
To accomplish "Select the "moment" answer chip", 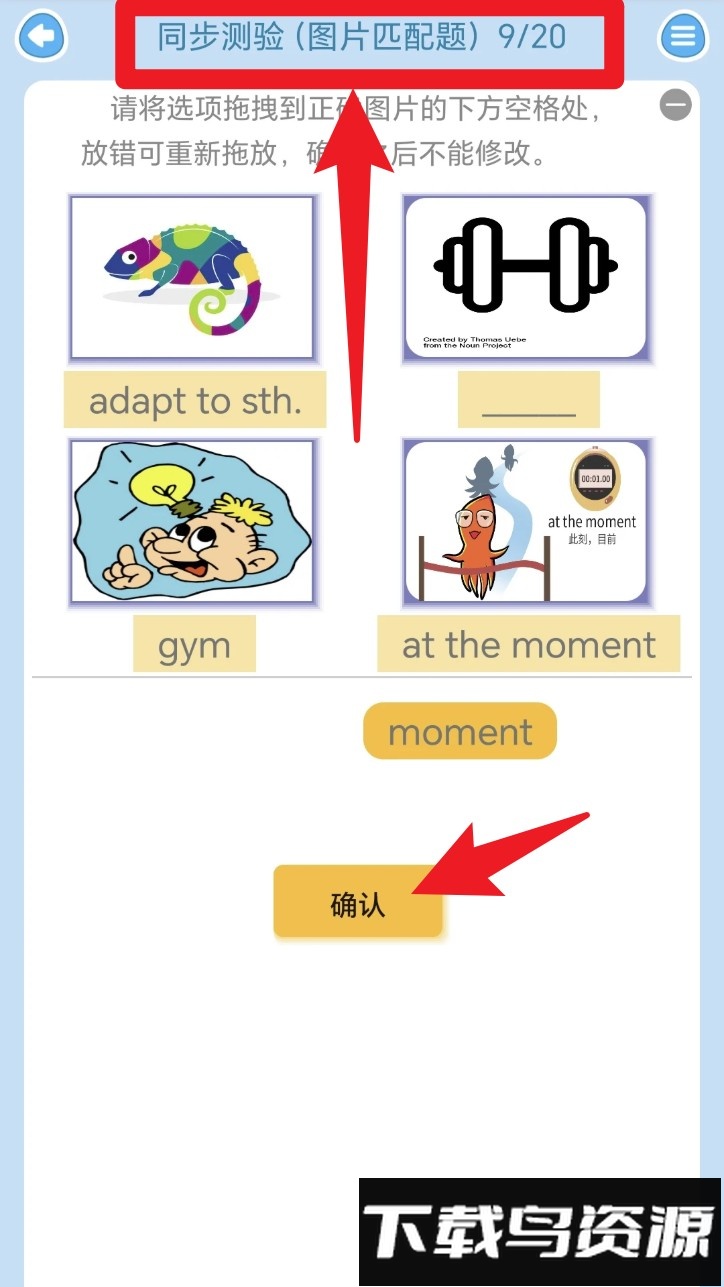I will tap(459, 731).
